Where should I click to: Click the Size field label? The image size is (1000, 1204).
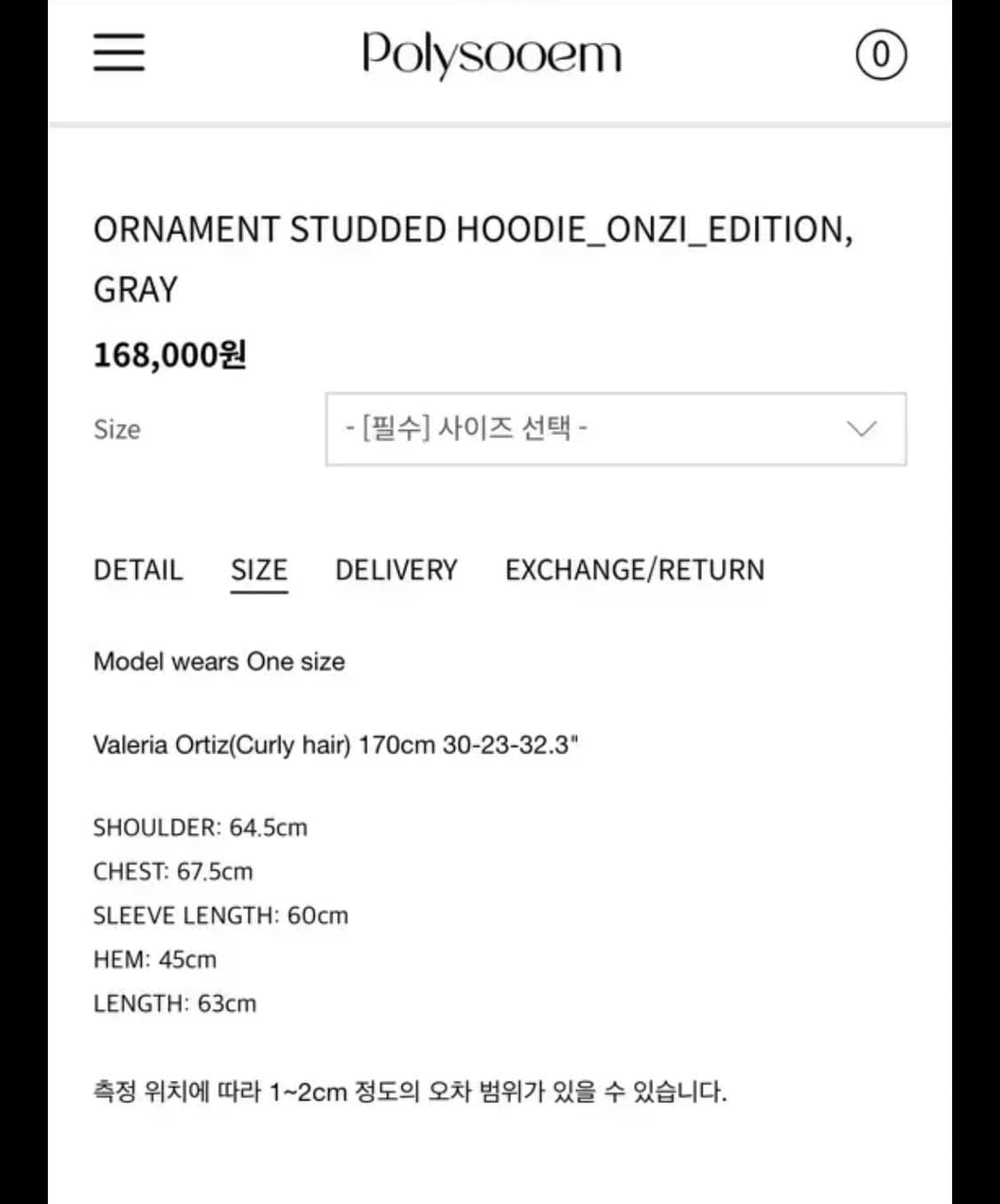click(116, 430)
